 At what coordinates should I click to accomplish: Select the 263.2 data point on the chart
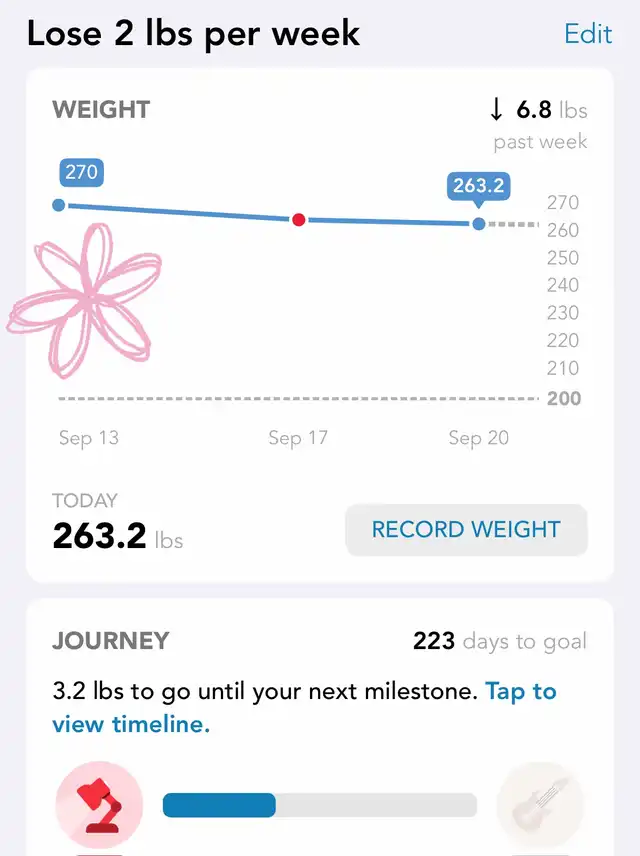point(479,224)
